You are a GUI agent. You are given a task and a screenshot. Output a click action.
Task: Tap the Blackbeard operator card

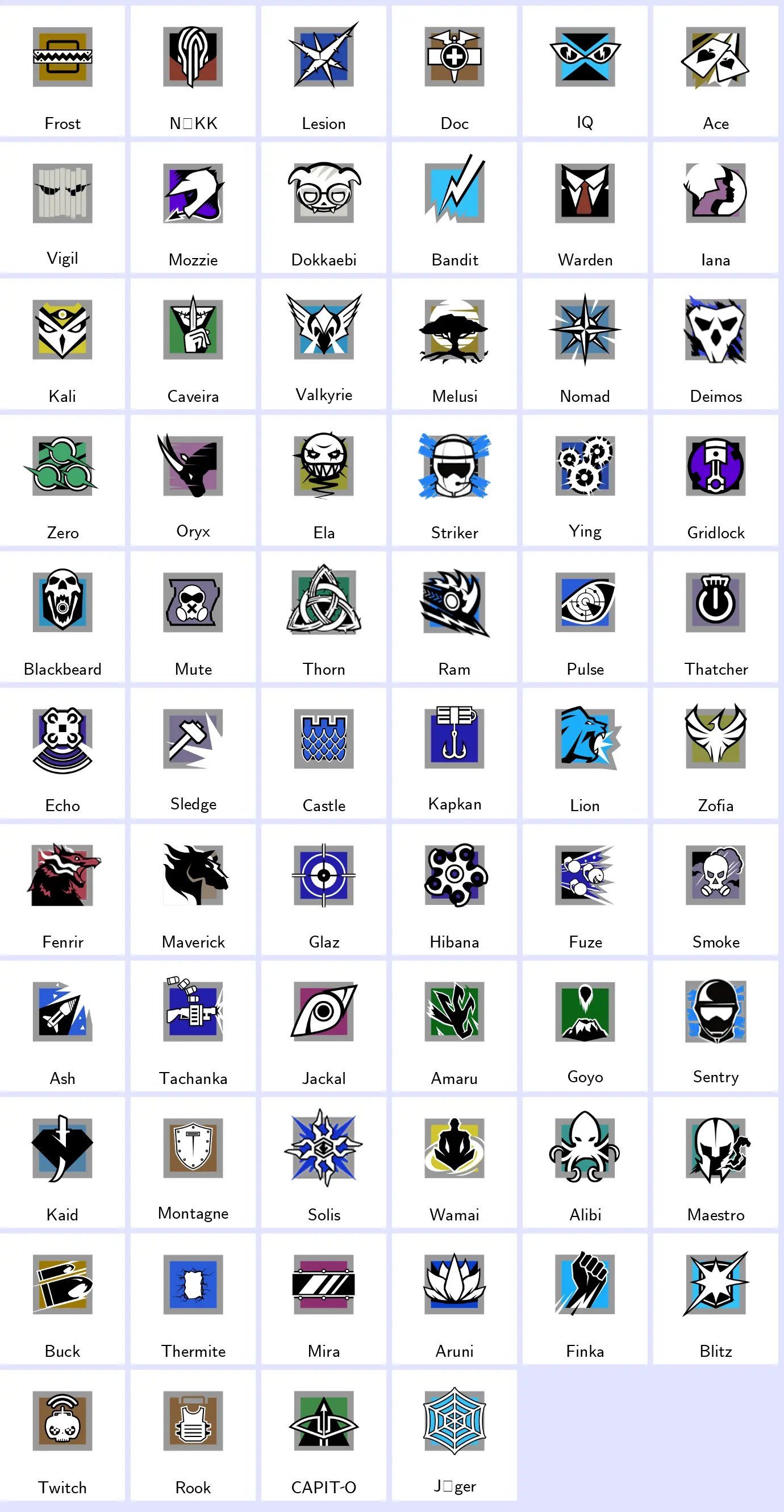62,616
